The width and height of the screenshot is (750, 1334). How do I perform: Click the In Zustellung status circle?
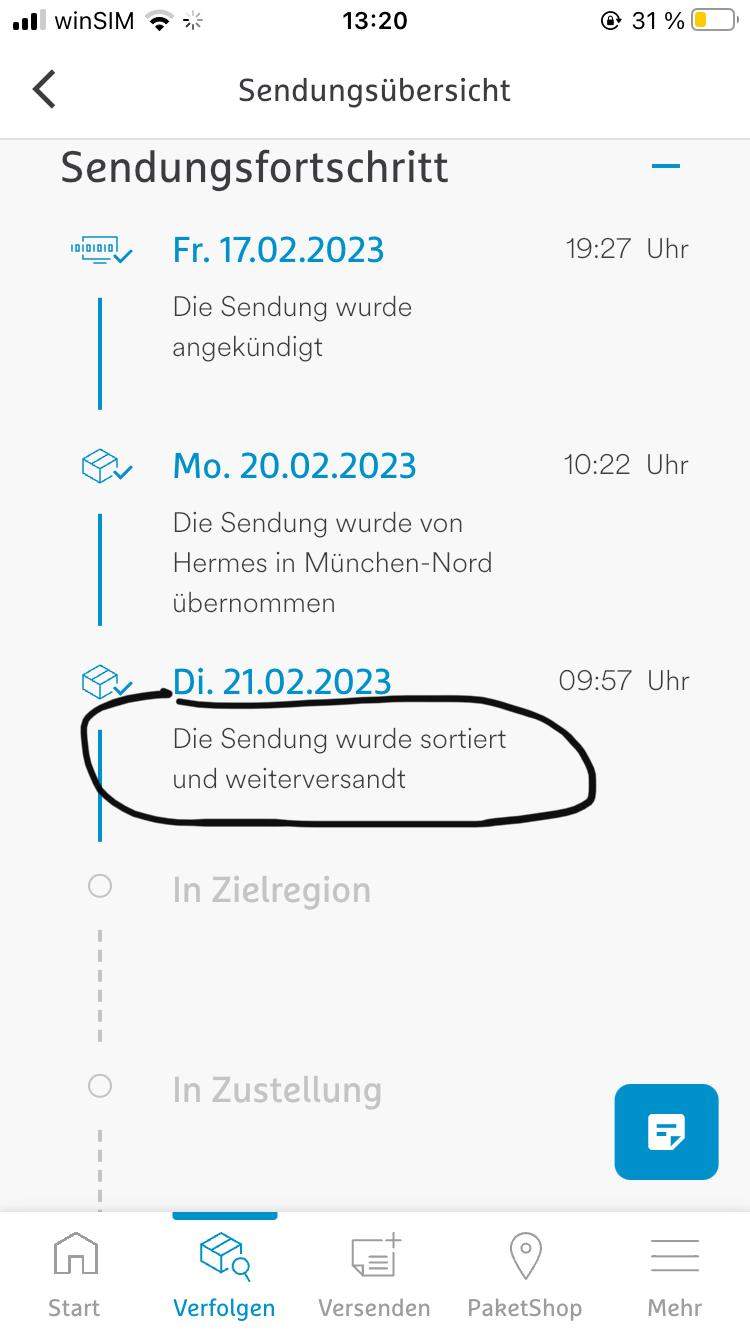(x=99, y=1086)
